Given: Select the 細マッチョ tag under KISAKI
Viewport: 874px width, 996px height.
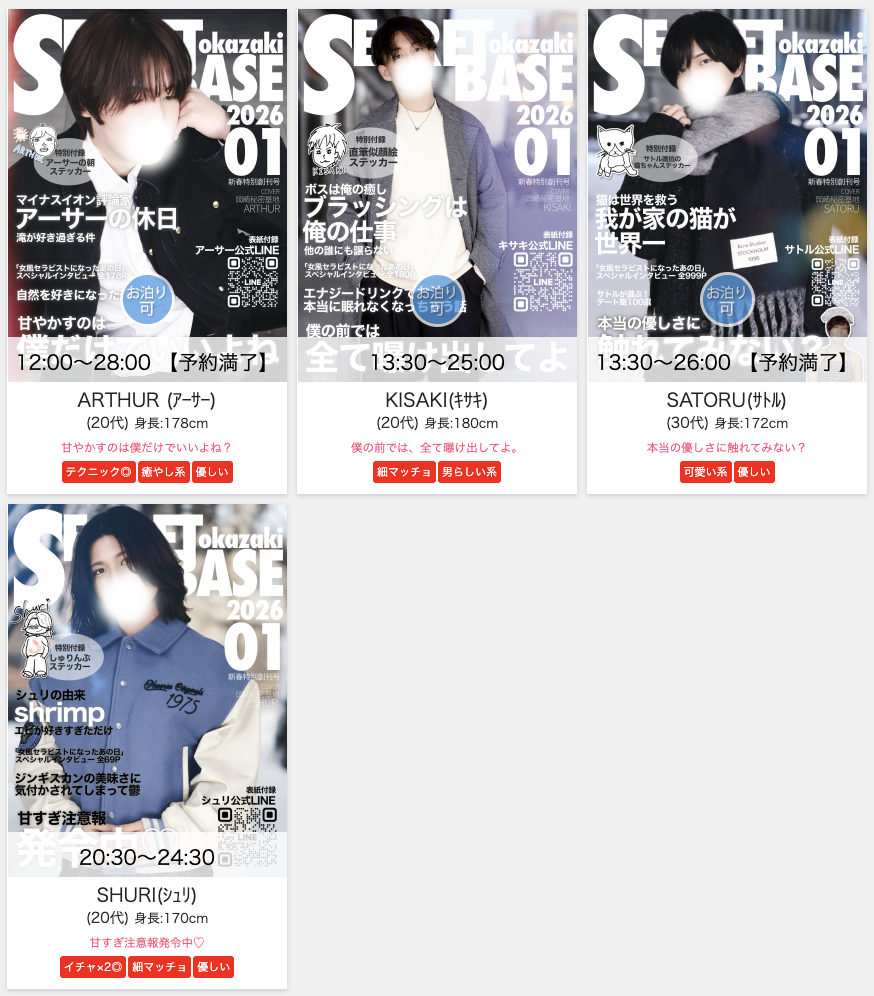Looking at the screenshot, I should coord(405,472).
